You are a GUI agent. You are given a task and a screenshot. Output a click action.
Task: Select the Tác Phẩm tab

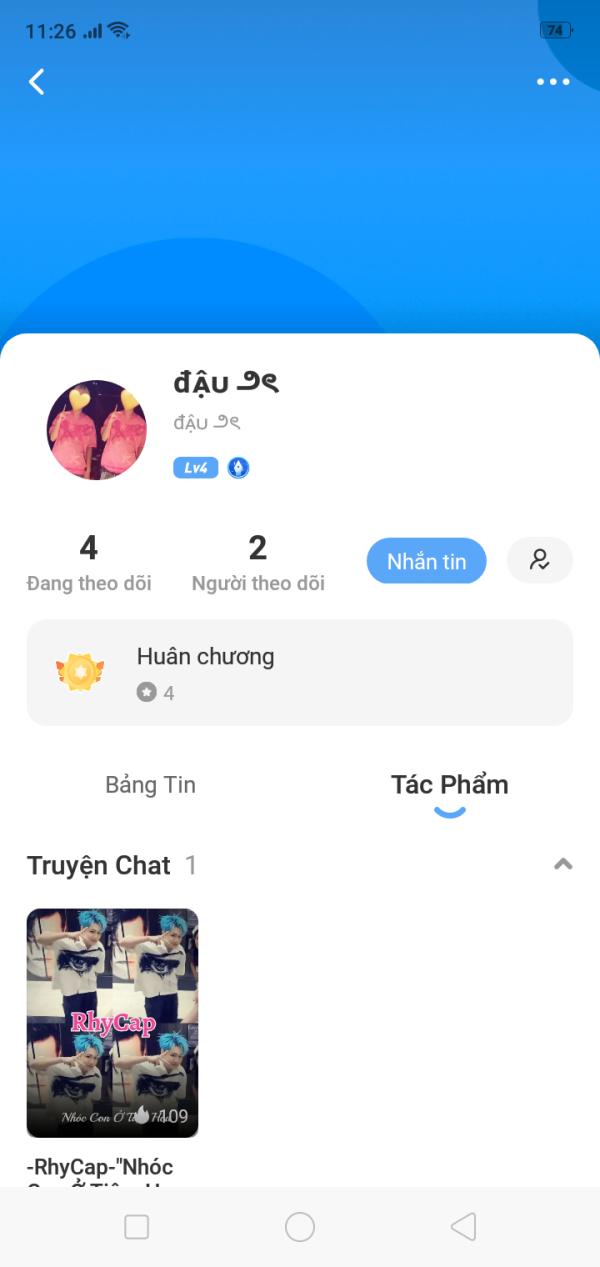tap(449, 785)
